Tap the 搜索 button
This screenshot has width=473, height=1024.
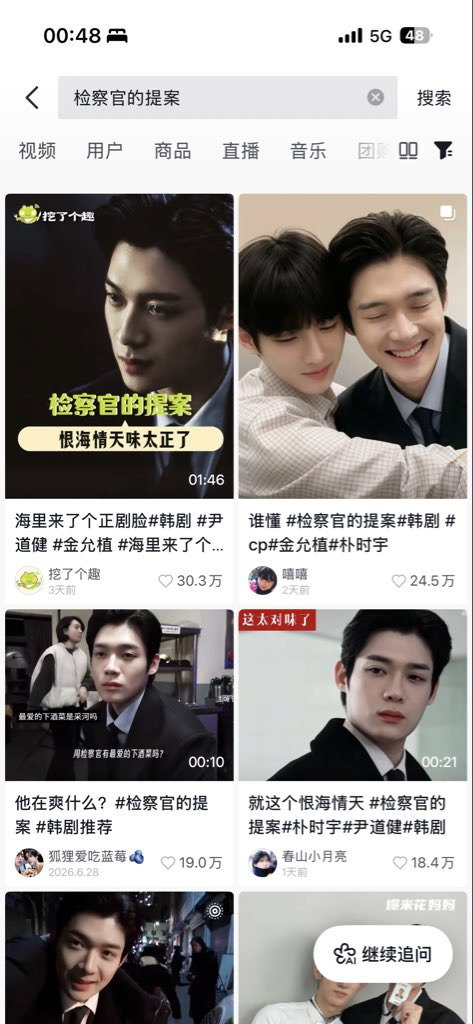434,98
